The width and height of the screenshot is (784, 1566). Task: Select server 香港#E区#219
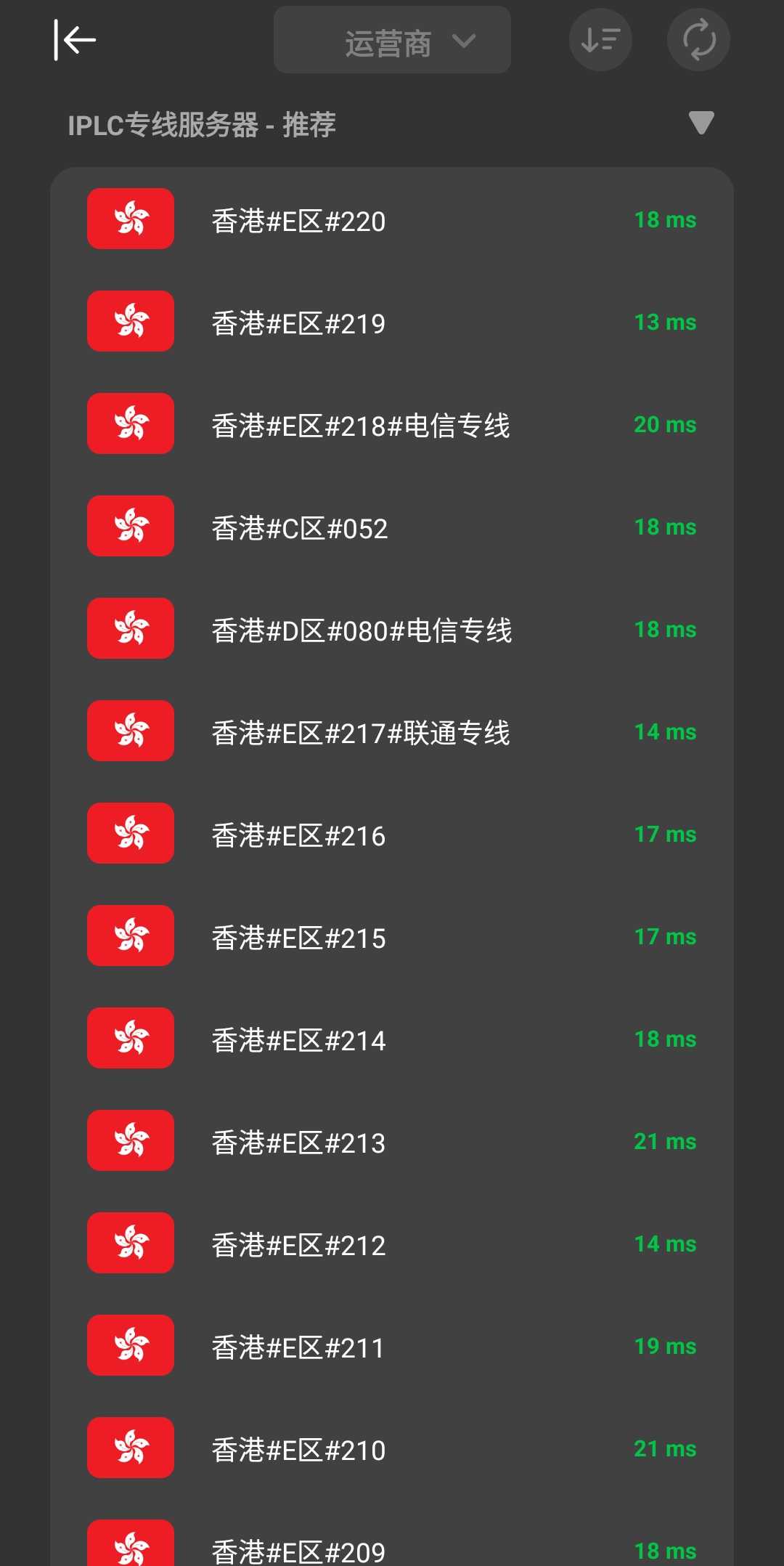coord(392,322)
